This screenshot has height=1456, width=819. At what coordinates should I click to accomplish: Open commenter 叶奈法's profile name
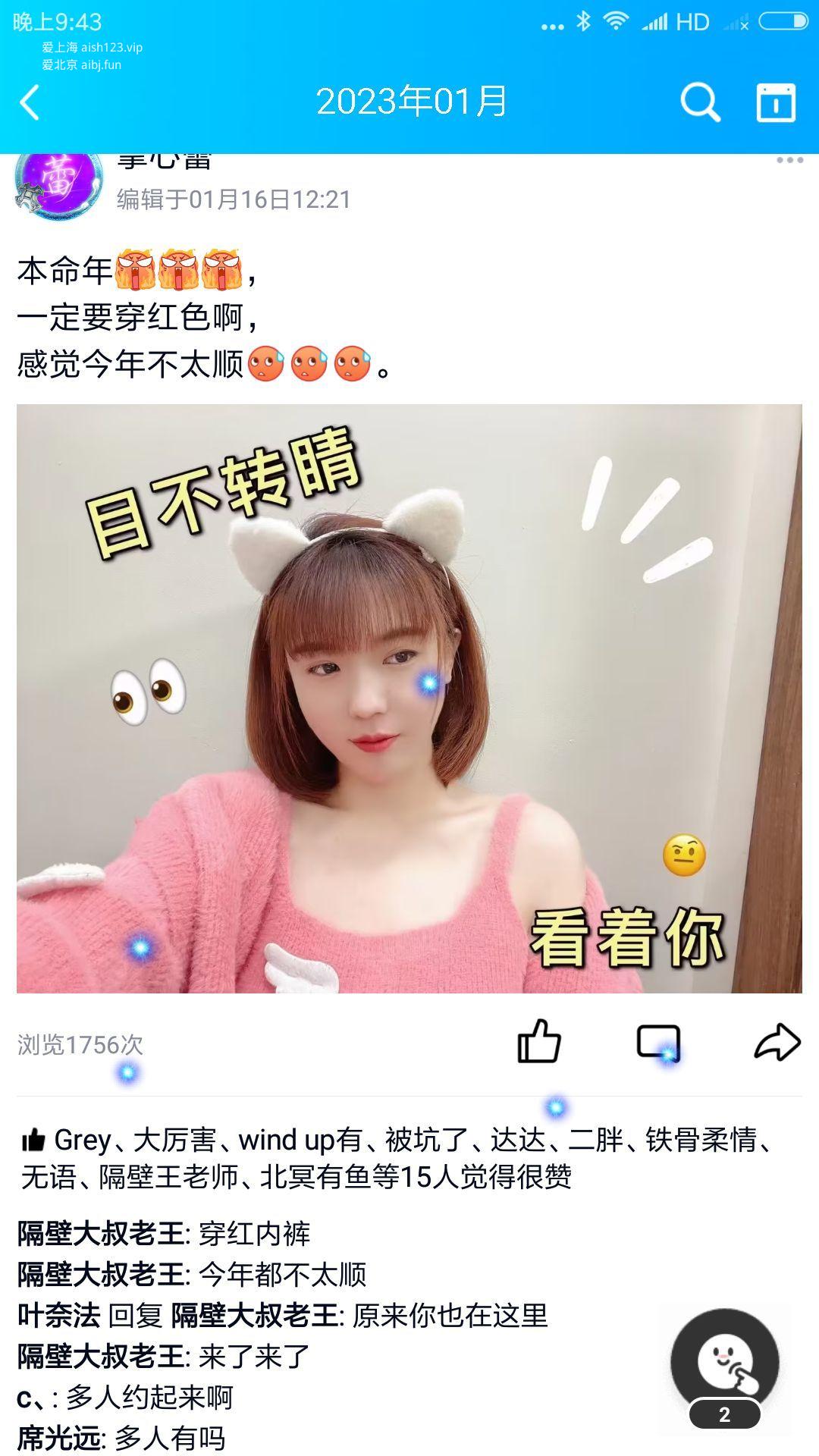58,1316
